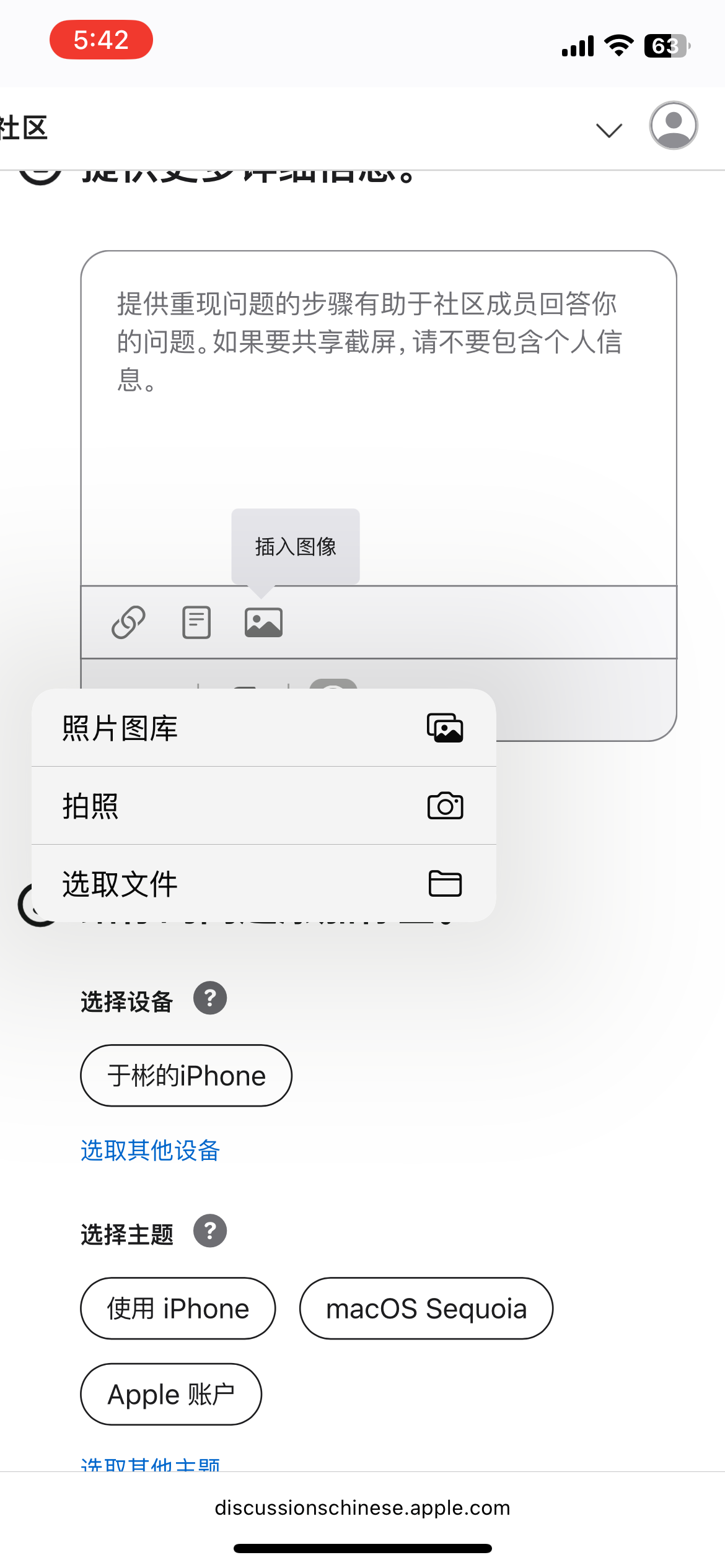Select 照片图库 from the popup menu
This screenshot has height=1568, width=725.
263,728
